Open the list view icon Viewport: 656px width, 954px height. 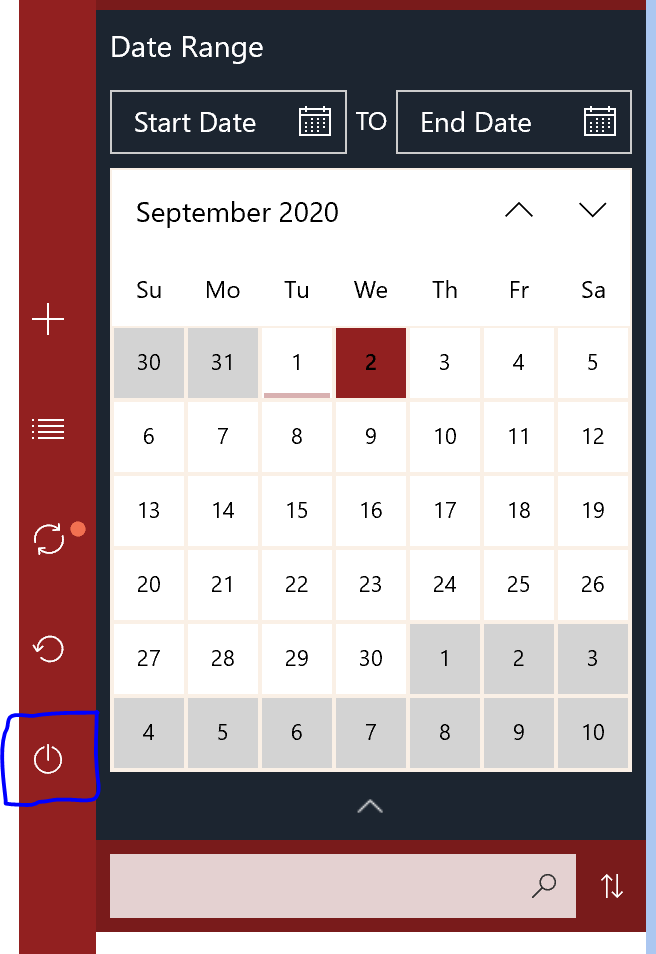48,429
